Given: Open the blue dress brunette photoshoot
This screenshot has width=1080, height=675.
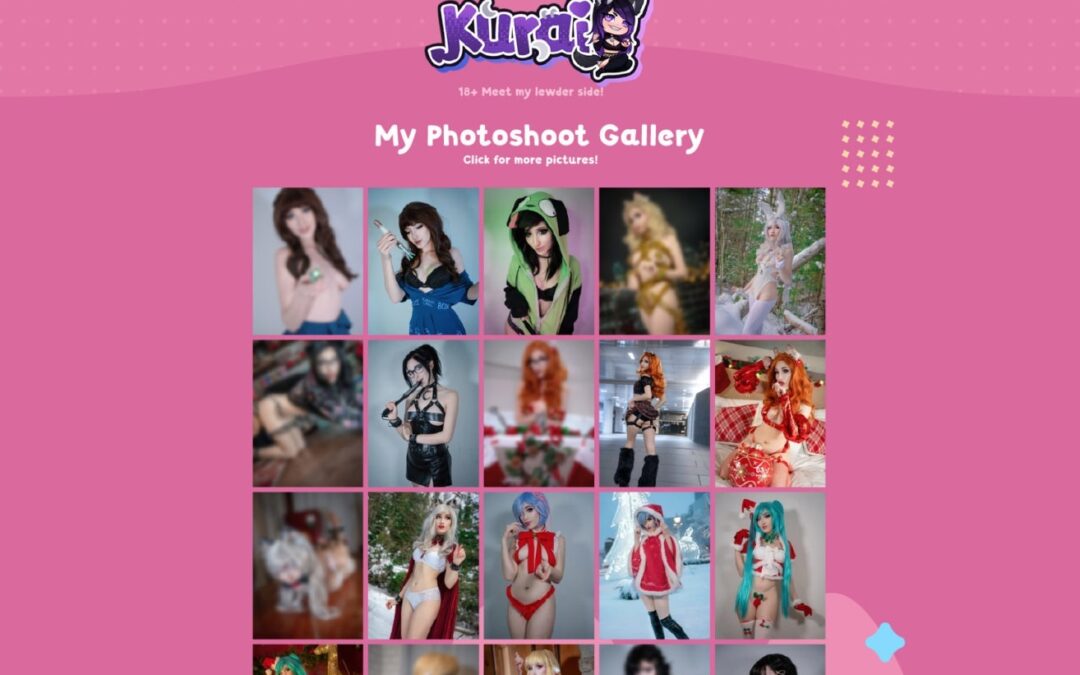Looking at the screenshot, I should point(423,261).
